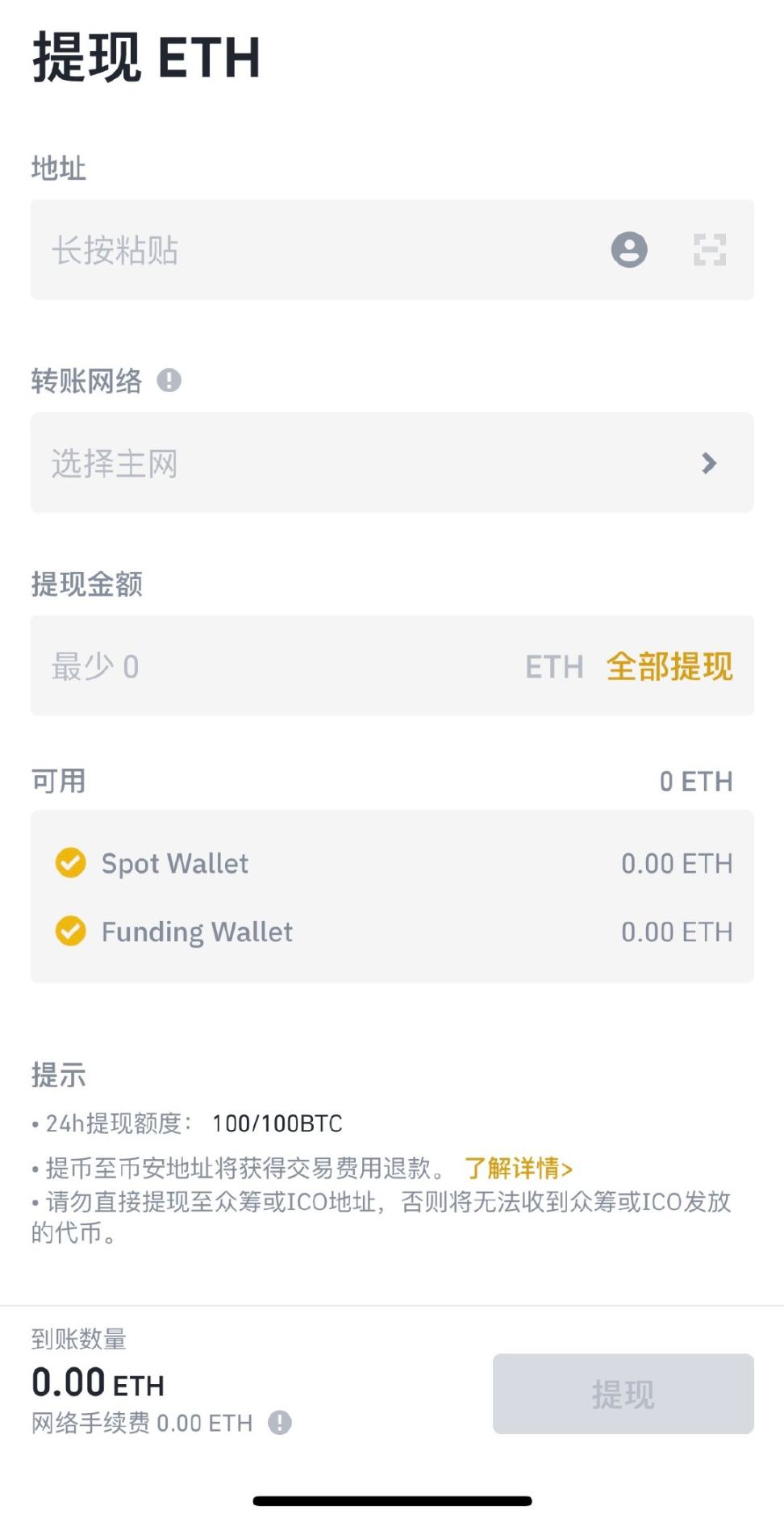This screenshot has width=784, height=1522.
Task: Click the 24h withdrawal quota 100/100BTC indicator
Action: pos(277,1122)
